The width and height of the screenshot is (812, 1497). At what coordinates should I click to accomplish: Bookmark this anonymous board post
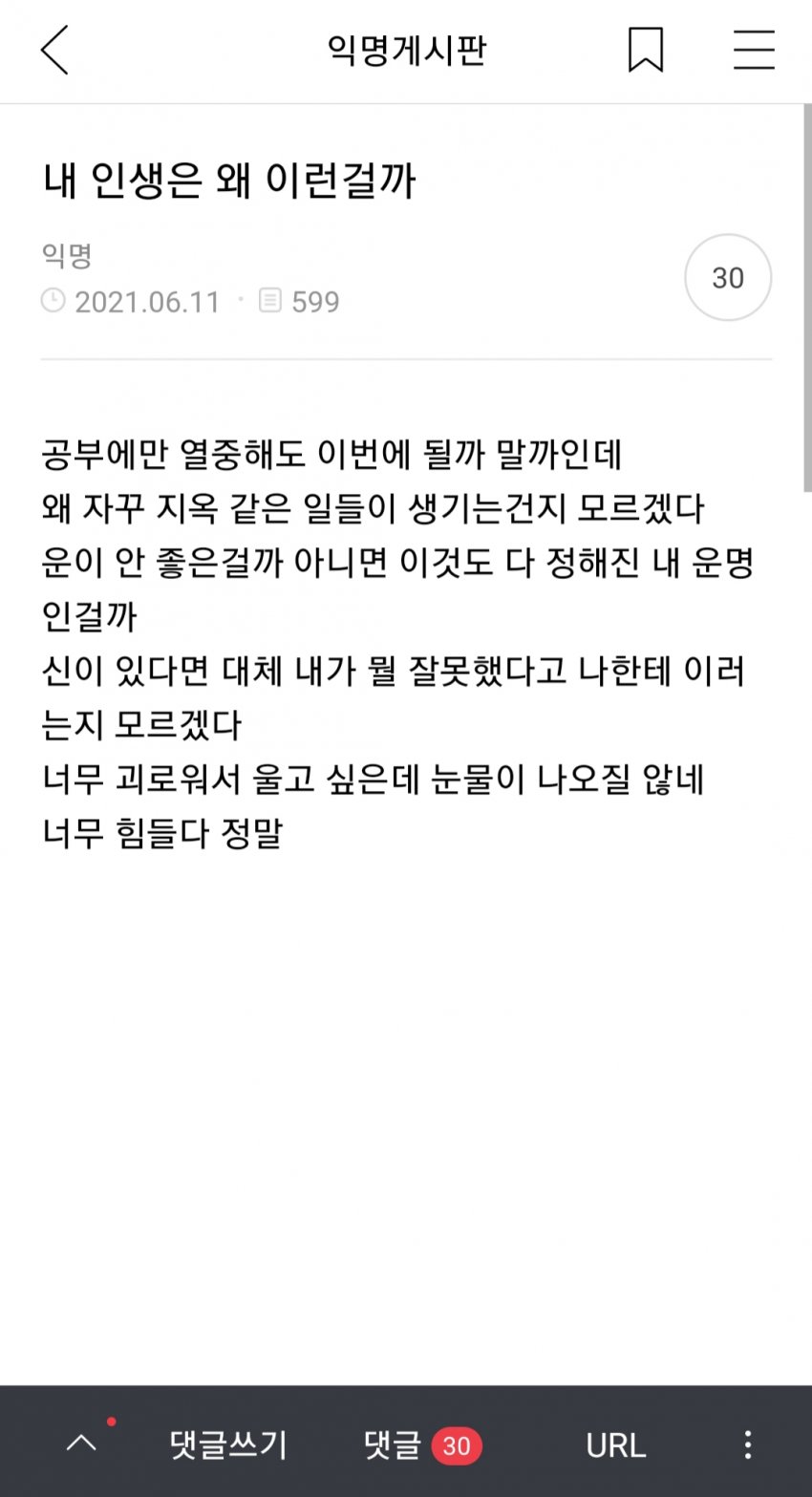[x=646, y=50]
